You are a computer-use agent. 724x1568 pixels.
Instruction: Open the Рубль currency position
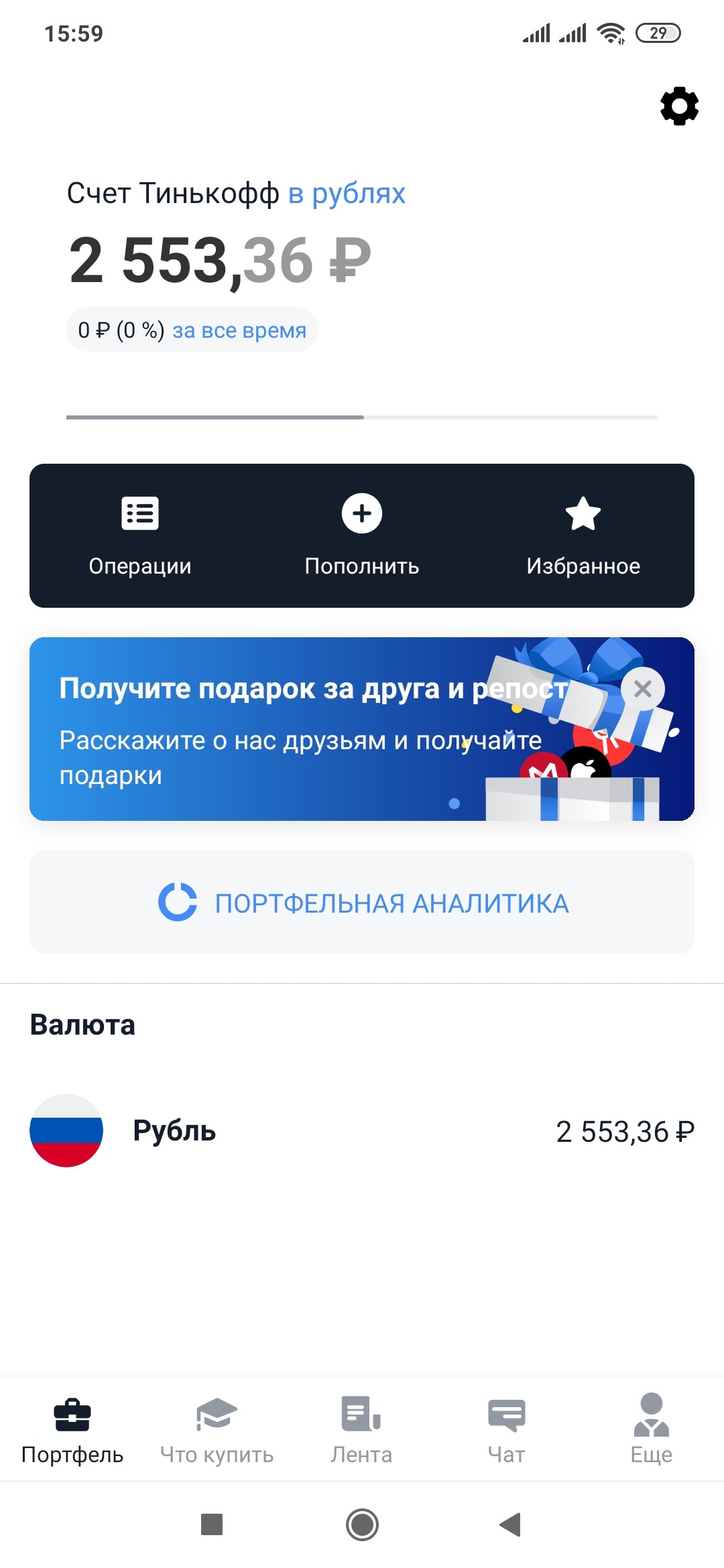tap(362, 1130)
